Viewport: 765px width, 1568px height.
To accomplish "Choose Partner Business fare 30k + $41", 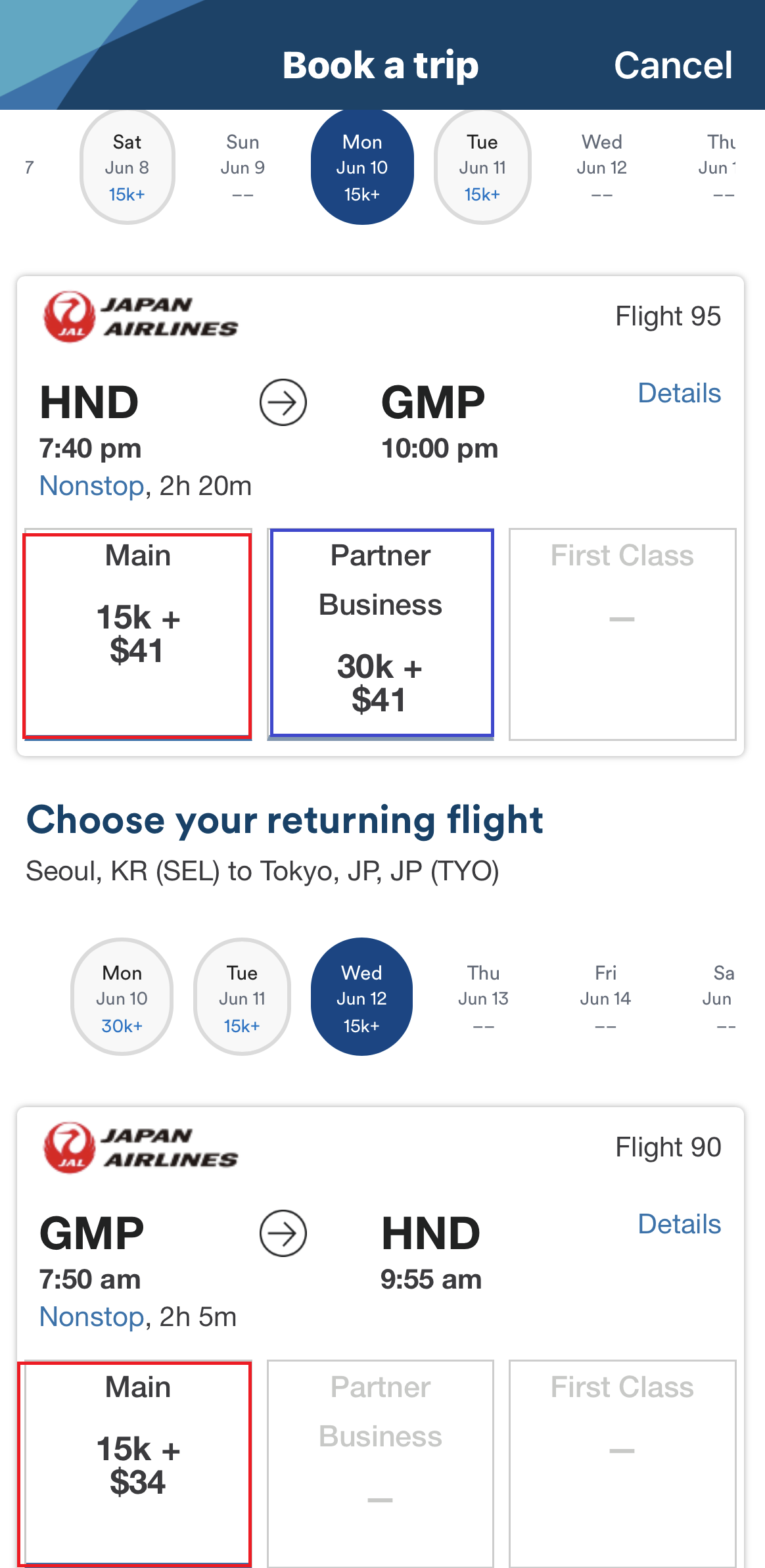I will click(381, 632).
